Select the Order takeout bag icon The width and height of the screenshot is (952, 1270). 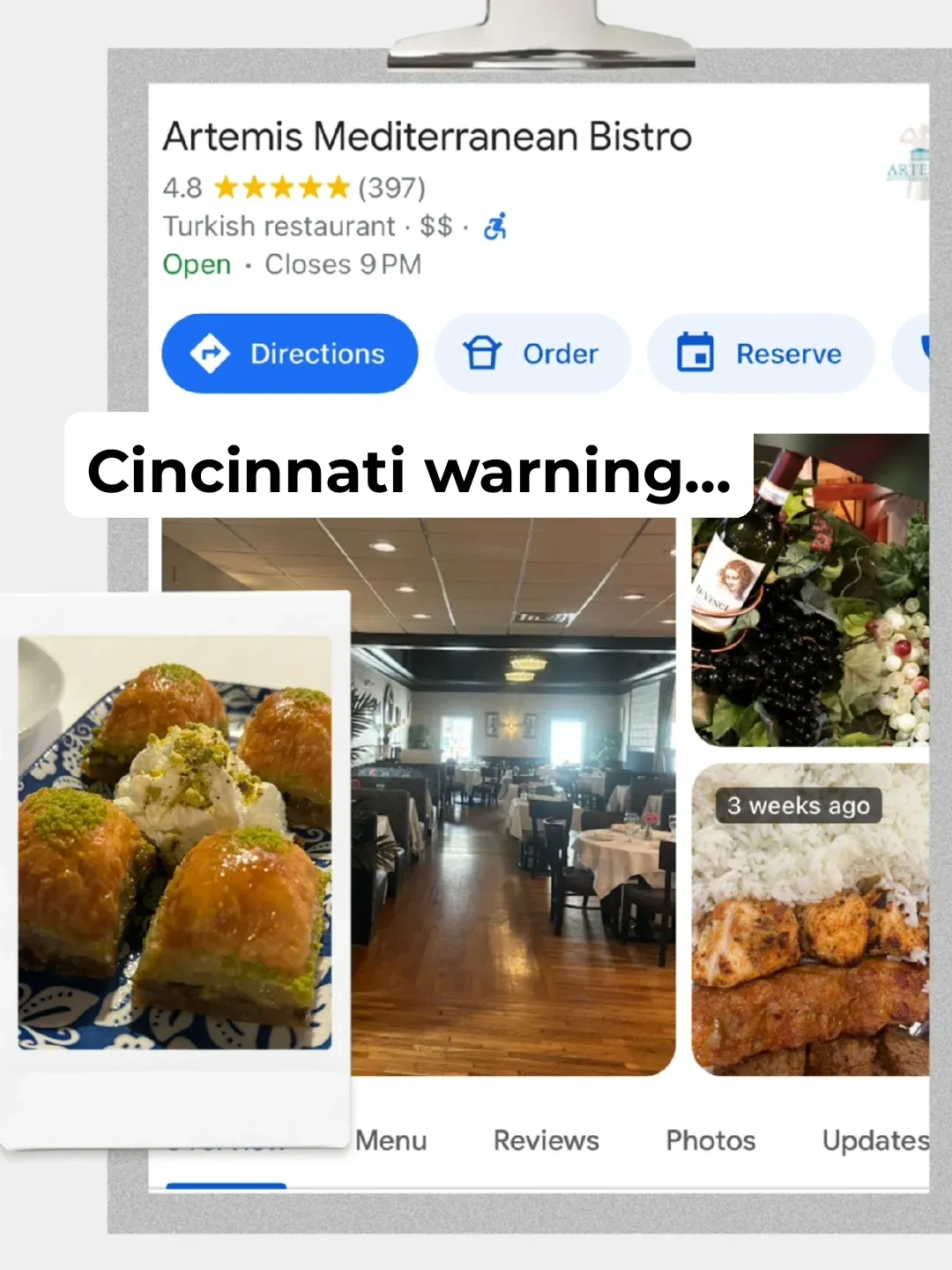481,353
